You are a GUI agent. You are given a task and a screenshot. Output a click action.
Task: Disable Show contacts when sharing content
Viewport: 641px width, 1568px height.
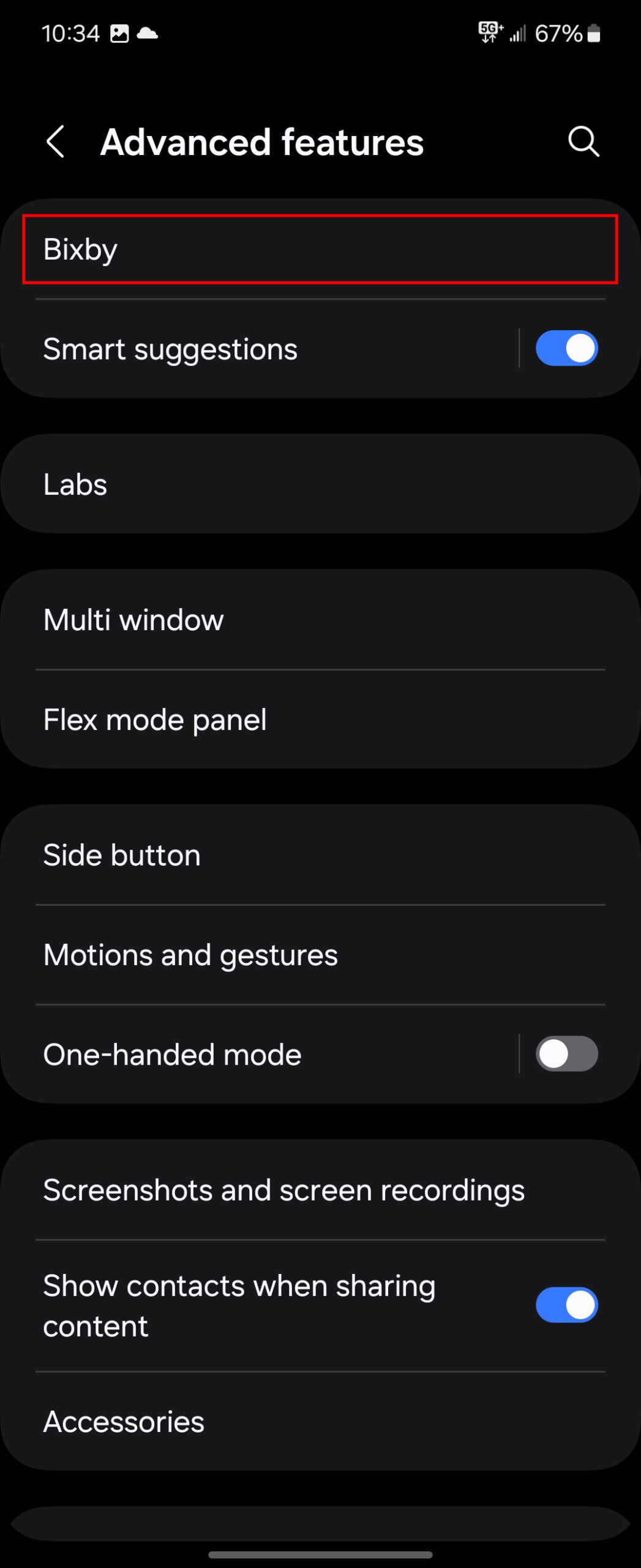coord(566,1305)
